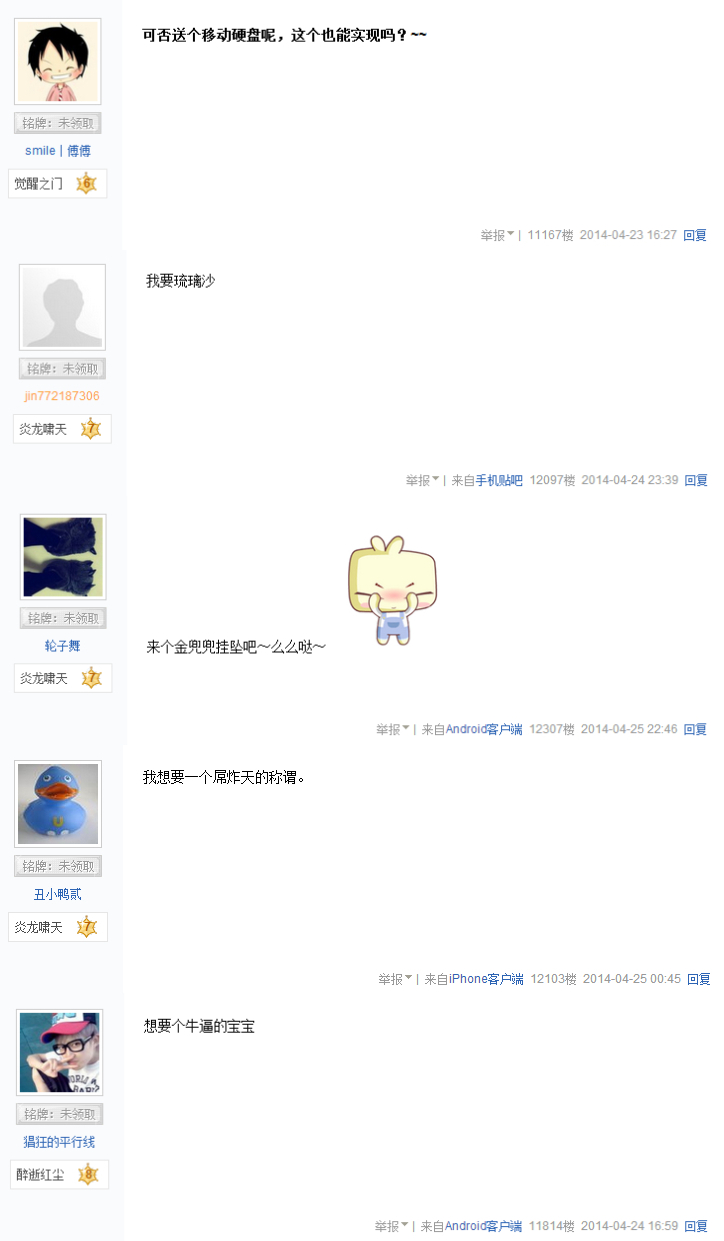Reply to the 12307楼 post
The width and height of the screenshot is (724, 1241).
point(695,730)
